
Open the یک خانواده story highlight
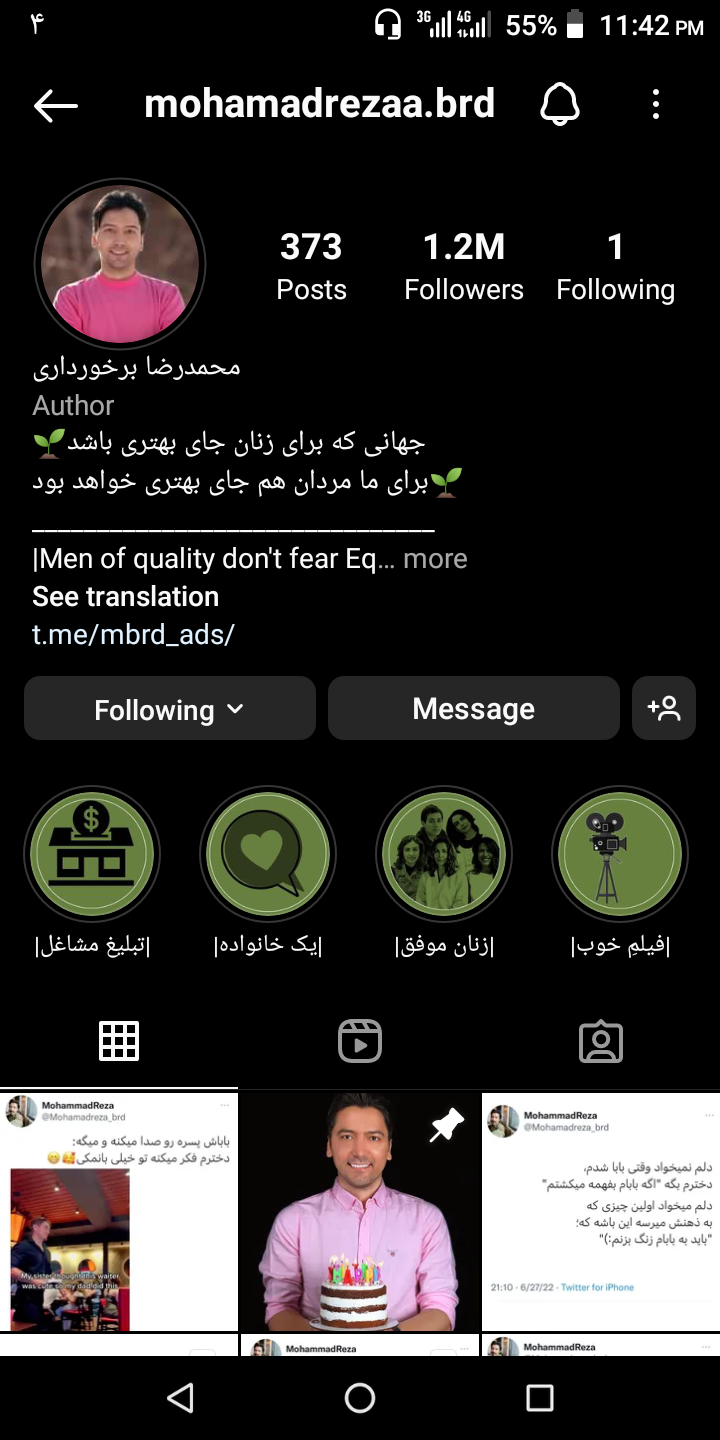[x=268, y=855]
